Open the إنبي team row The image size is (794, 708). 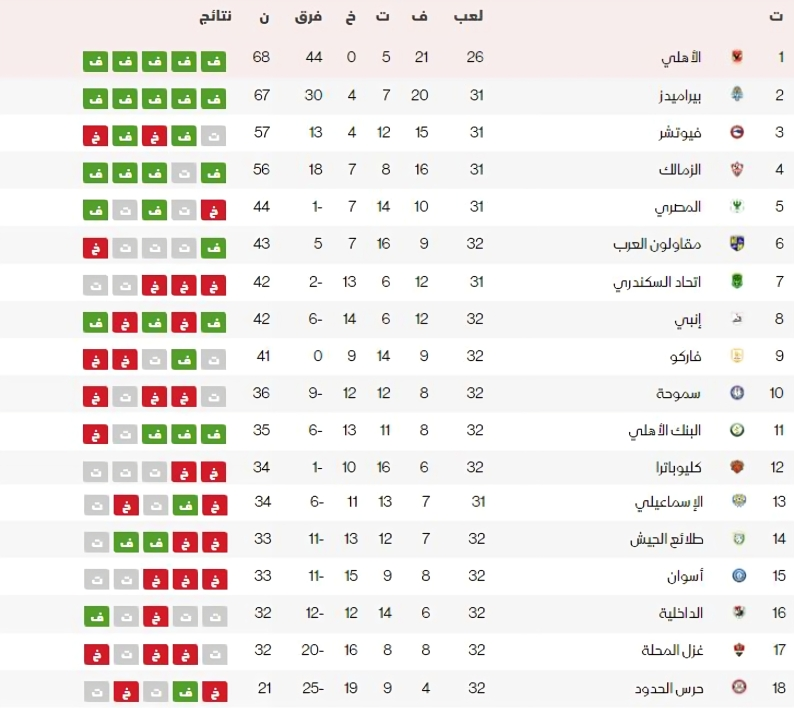[x=699, y=319]
